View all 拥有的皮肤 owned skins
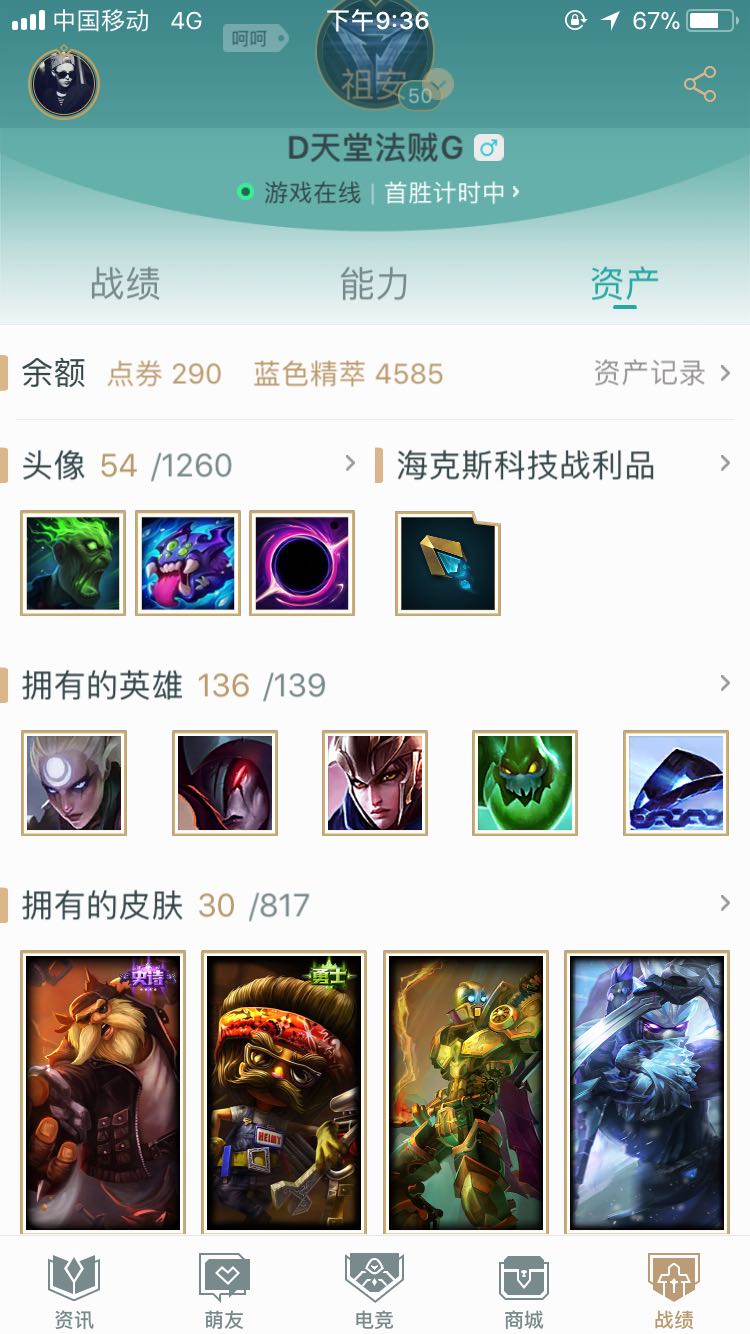 point(724,905)
